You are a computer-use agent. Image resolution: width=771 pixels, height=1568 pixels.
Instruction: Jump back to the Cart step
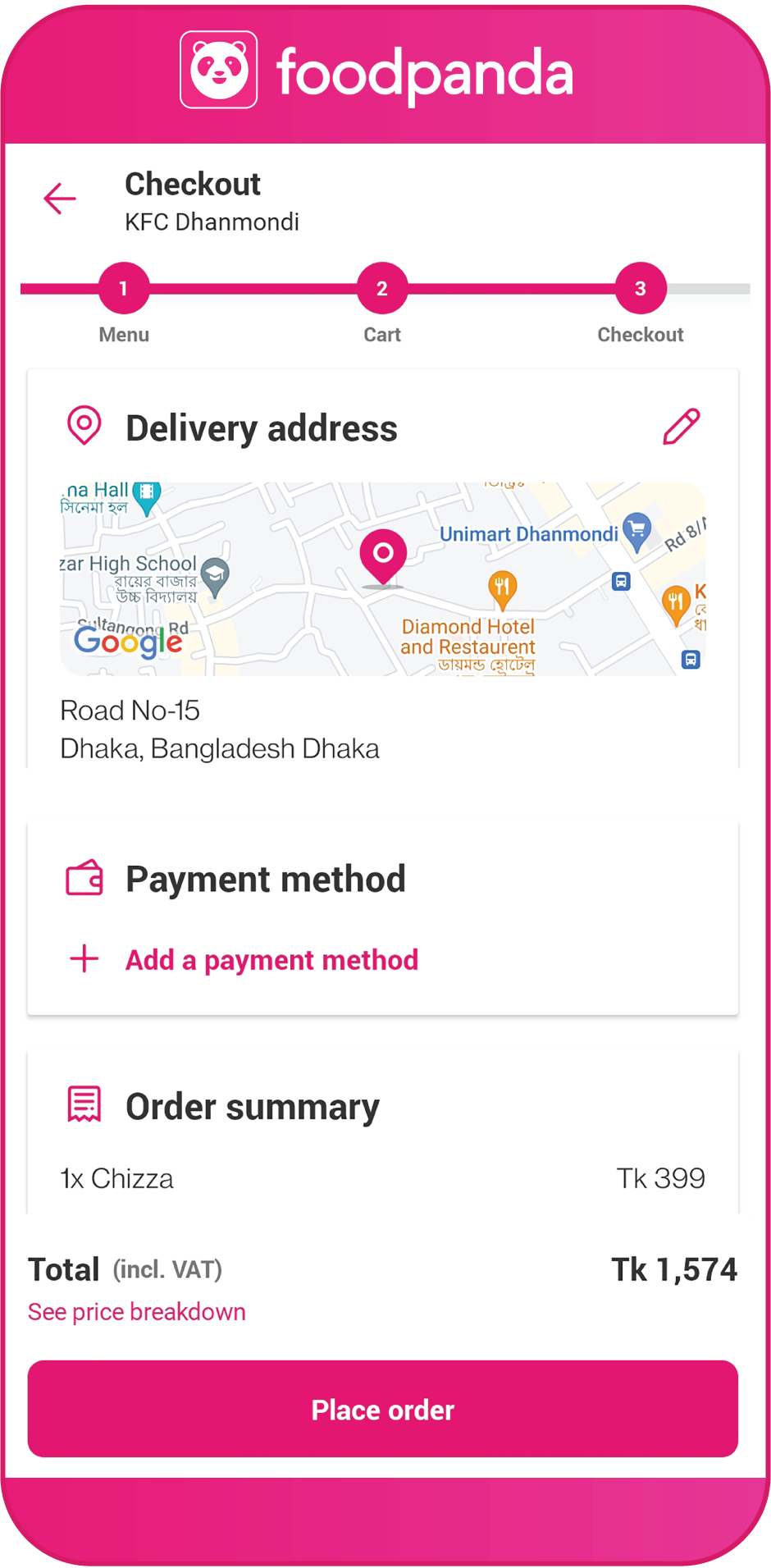coord(382,289)
